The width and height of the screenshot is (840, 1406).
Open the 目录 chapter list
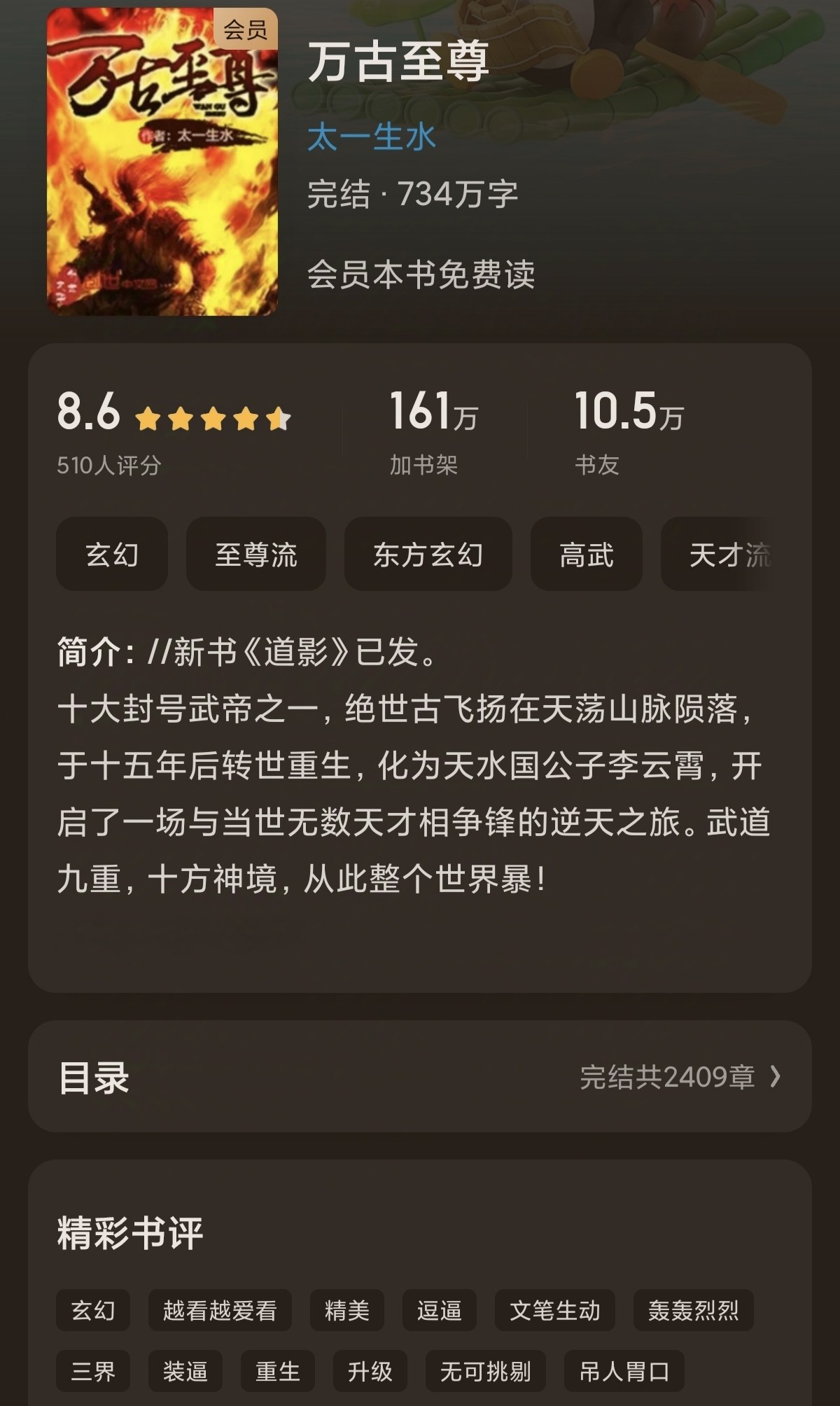420,1077
